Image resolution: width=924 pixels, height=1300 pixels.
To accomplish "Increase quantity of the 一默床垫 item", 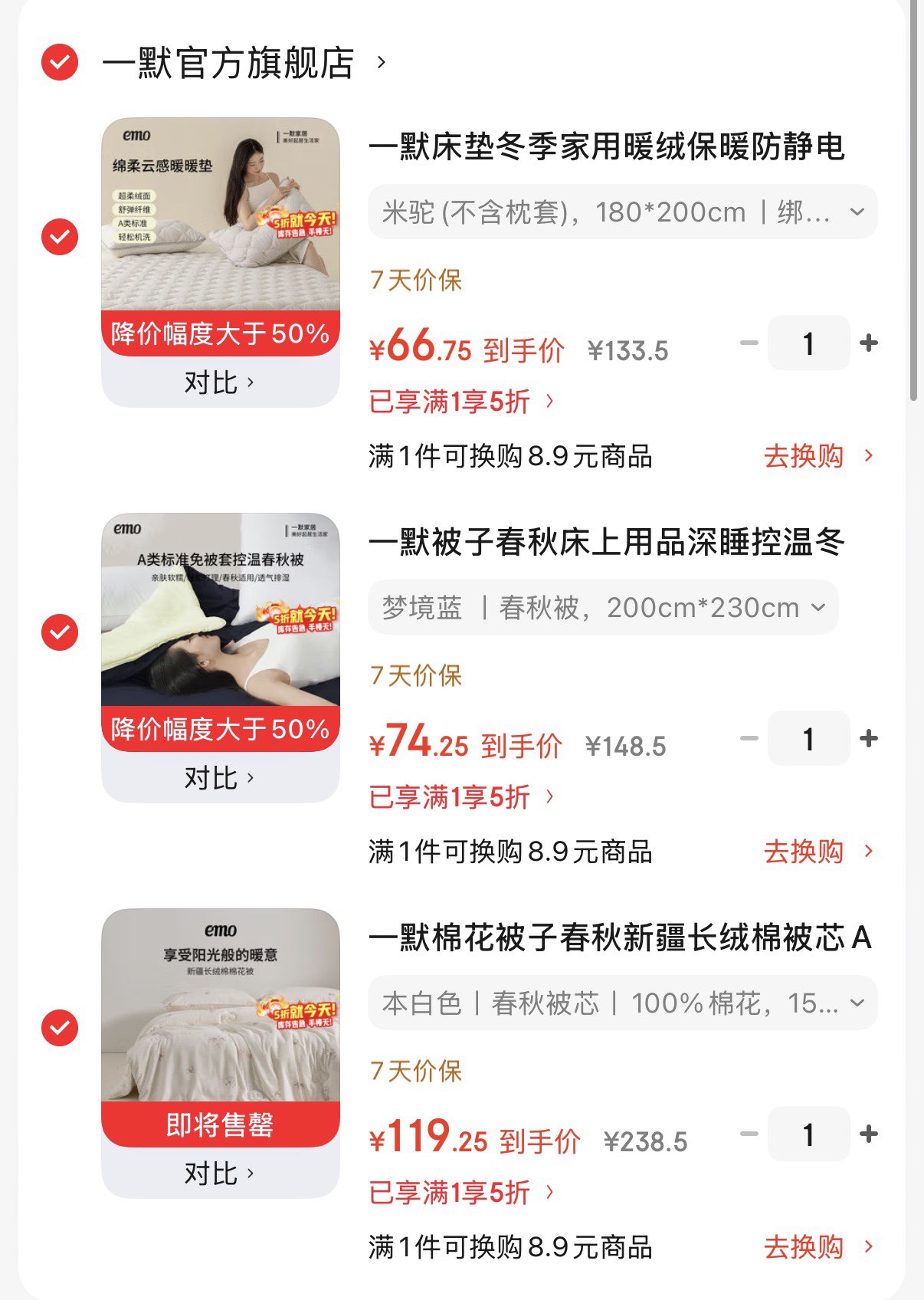I will point(868,343).
